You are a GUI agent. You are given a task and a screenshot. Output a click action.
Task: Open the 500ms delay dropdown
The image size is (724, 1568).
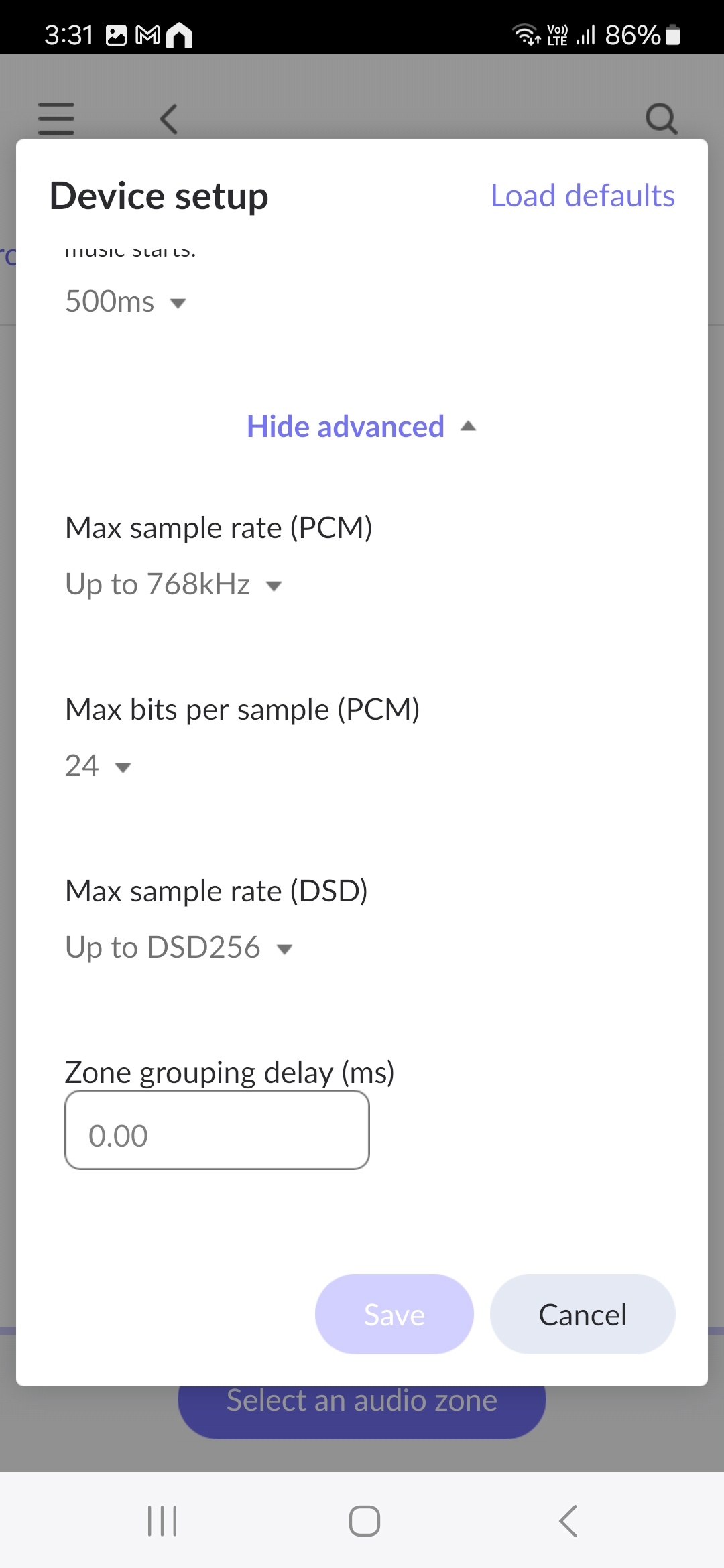125,302
